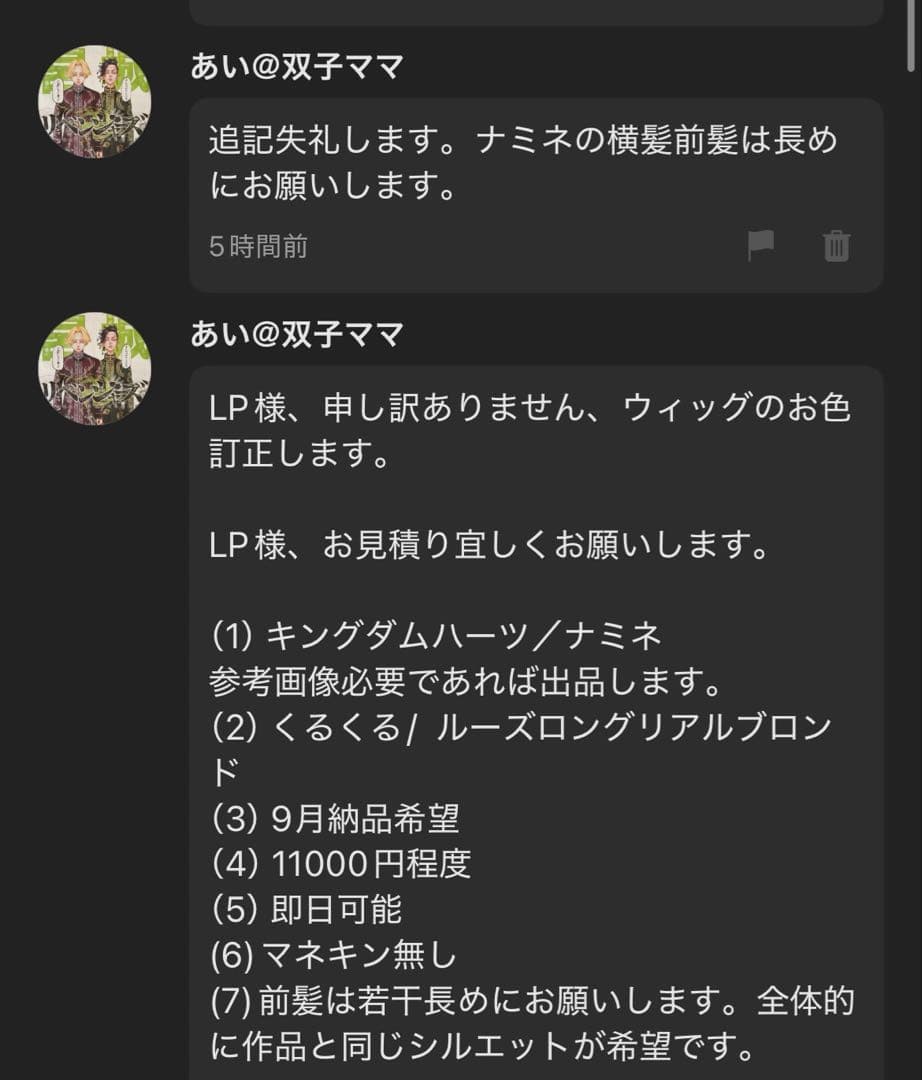
Task: Tap the LP様、お見積り宜しくお願いします greeting
Action: tap(488, 540)
